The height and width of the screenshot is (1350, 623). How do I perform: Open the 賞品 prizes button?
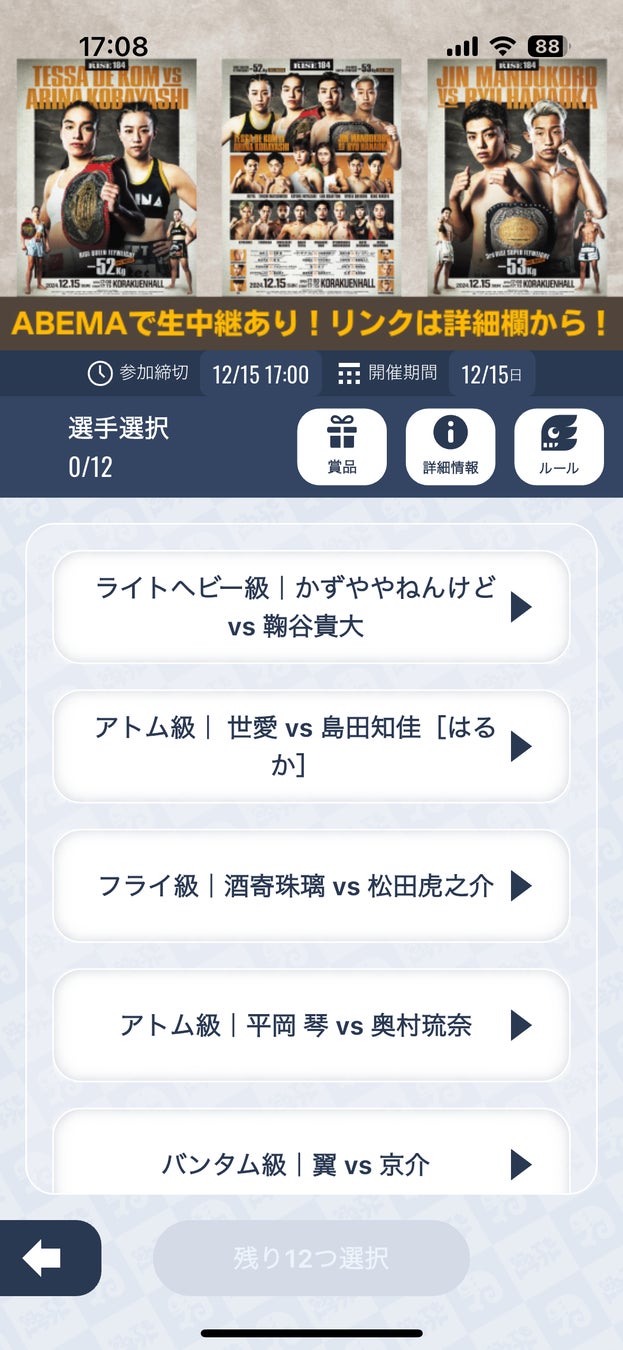pyautogui.click(x=342, y=447)
